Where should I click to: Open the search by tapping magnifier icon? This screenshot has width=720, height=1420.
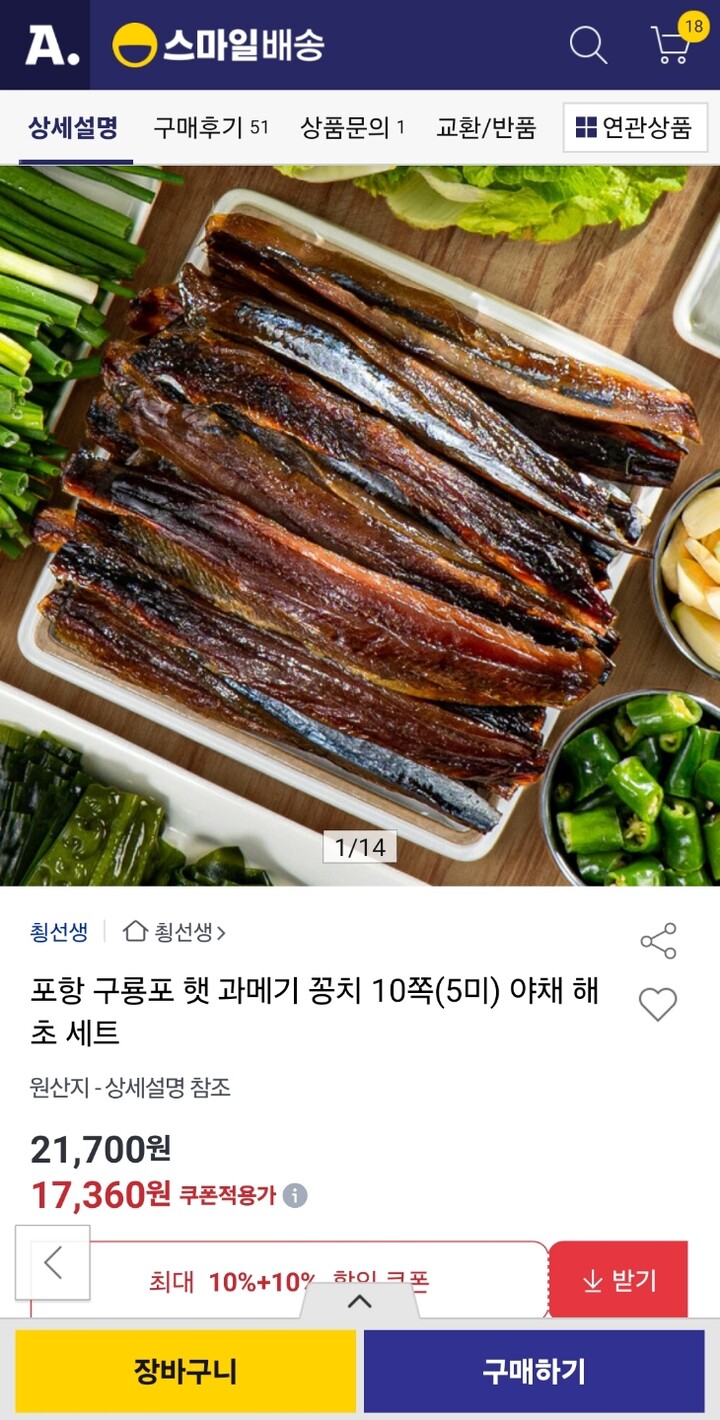coord(586,45)
